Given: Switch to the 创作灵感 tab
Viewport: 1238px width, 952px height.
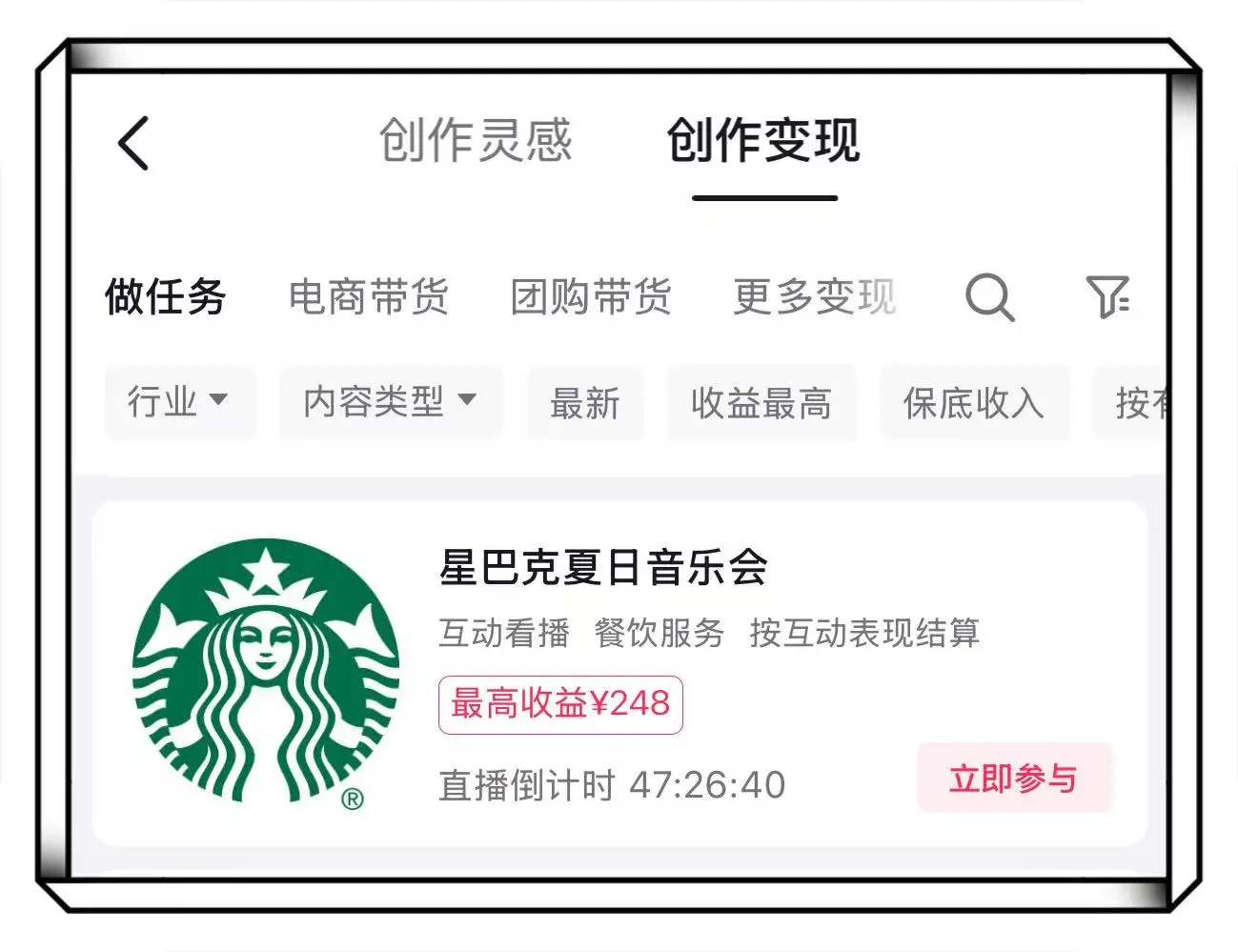Looking at the screenshot, I should [x=475, y=141].
